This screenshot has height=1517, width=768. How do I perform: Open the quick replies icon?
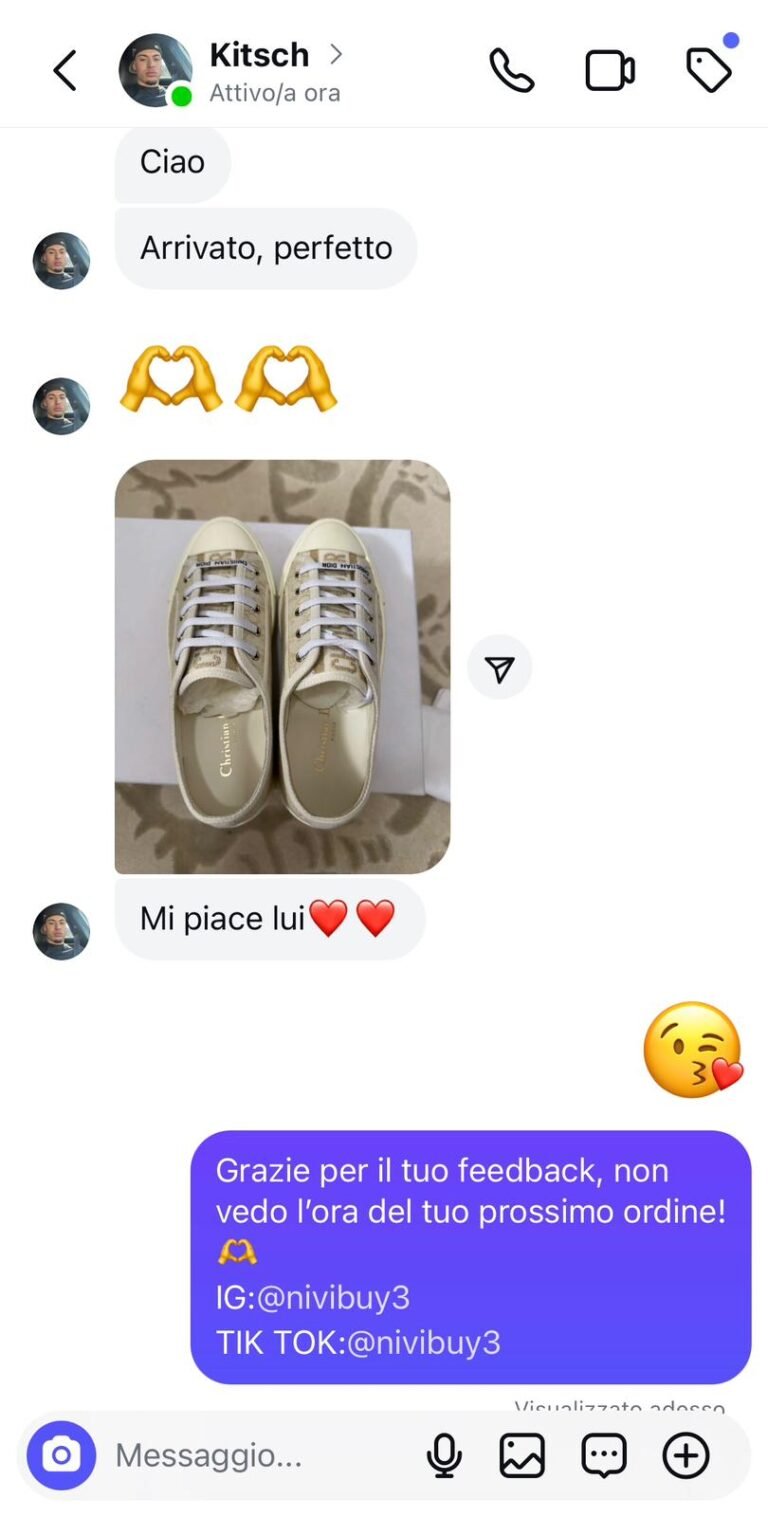point(604,1455)
